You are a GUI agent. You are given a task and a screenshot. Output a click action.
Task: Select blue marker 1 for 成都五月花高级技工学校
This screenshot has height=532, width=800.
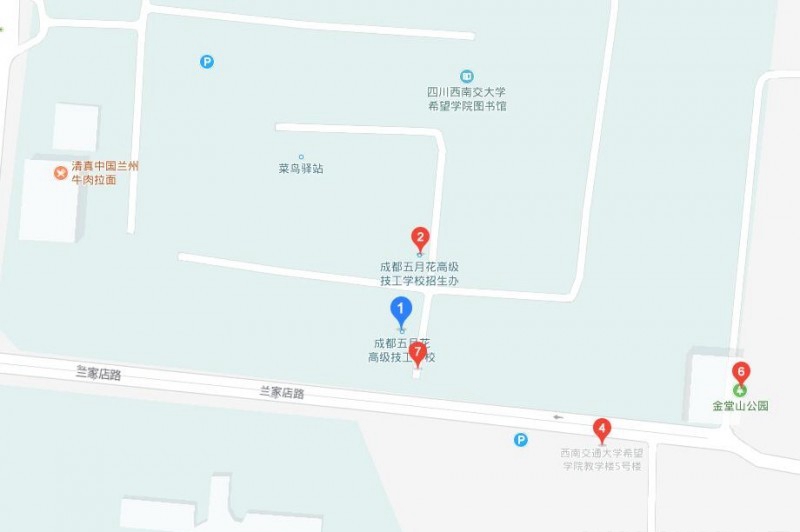[401, 312]
